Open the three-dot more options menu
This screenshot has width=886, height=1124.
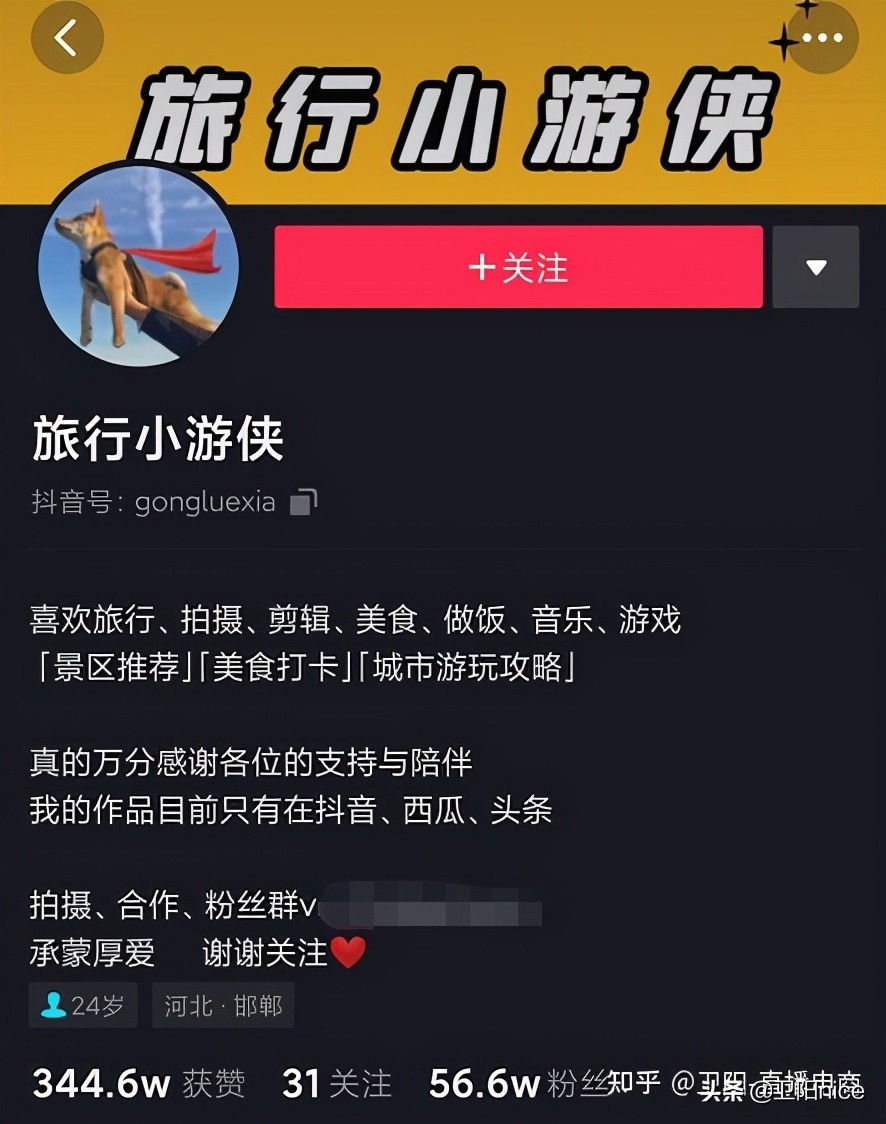pos(820,38)
